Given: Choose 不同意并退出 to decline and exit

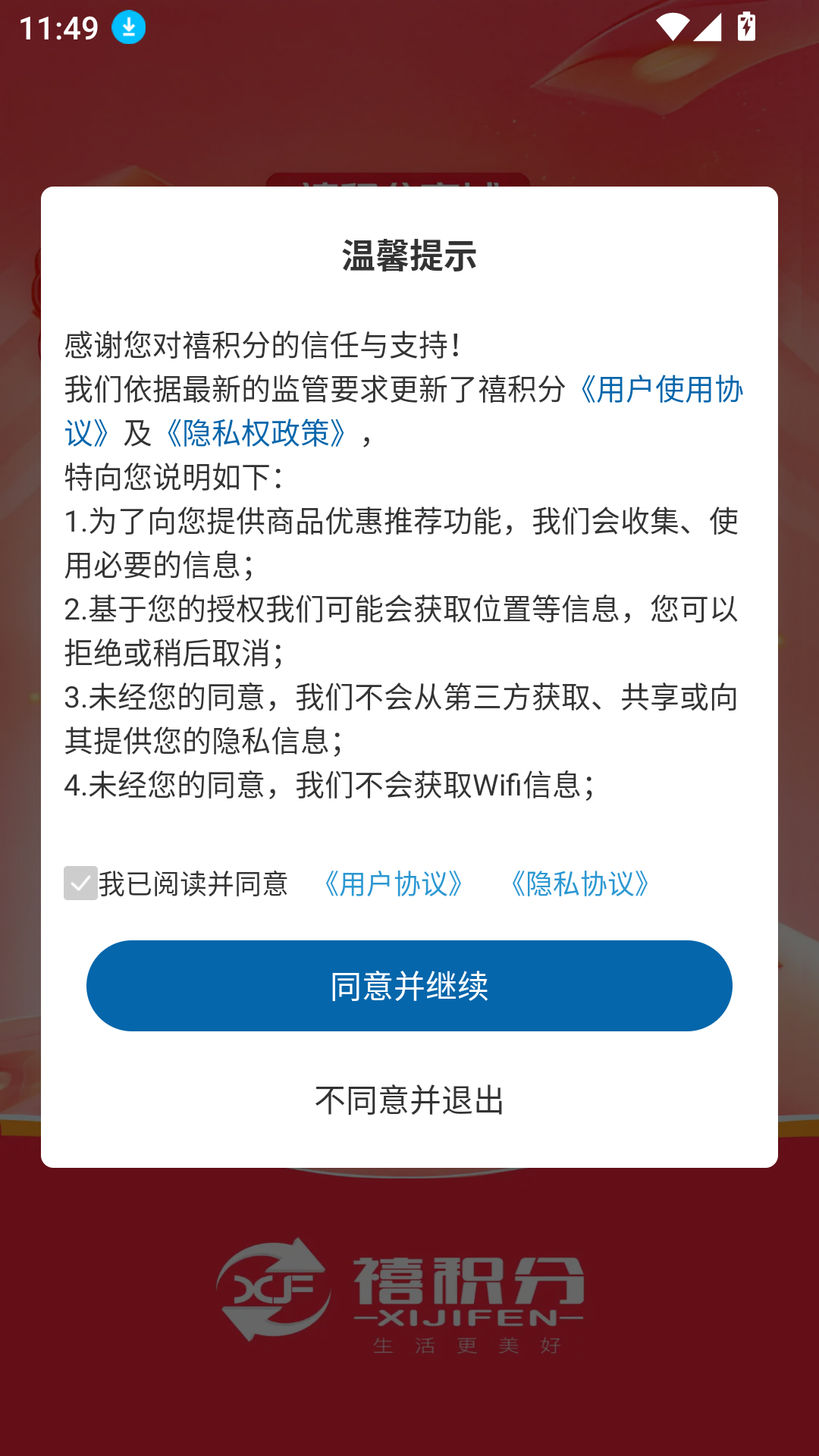Looking at the screenshot, I should coord(409,1100).
